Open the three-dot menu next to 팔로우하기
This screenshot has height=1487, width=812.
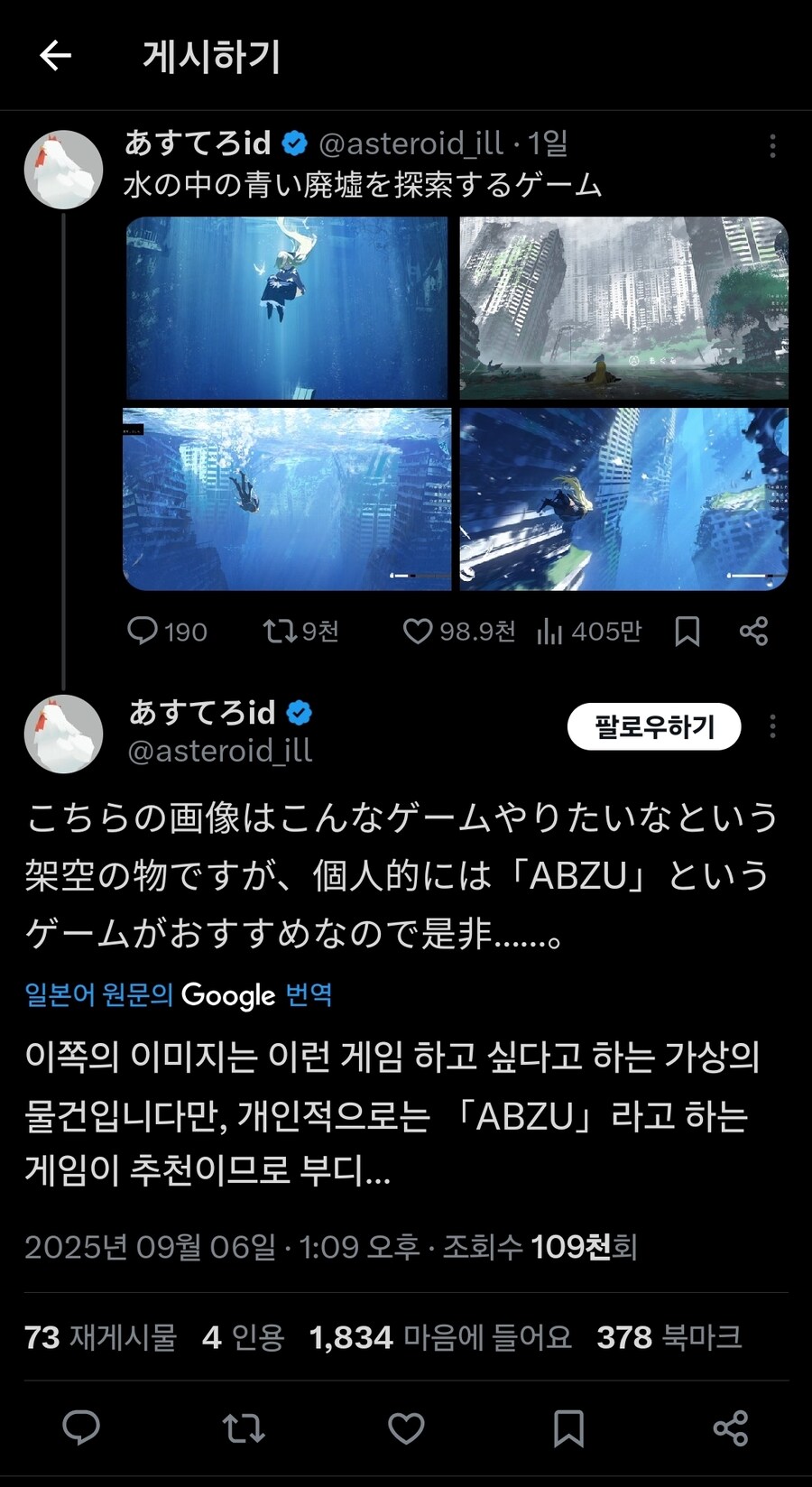click(773, 727)
